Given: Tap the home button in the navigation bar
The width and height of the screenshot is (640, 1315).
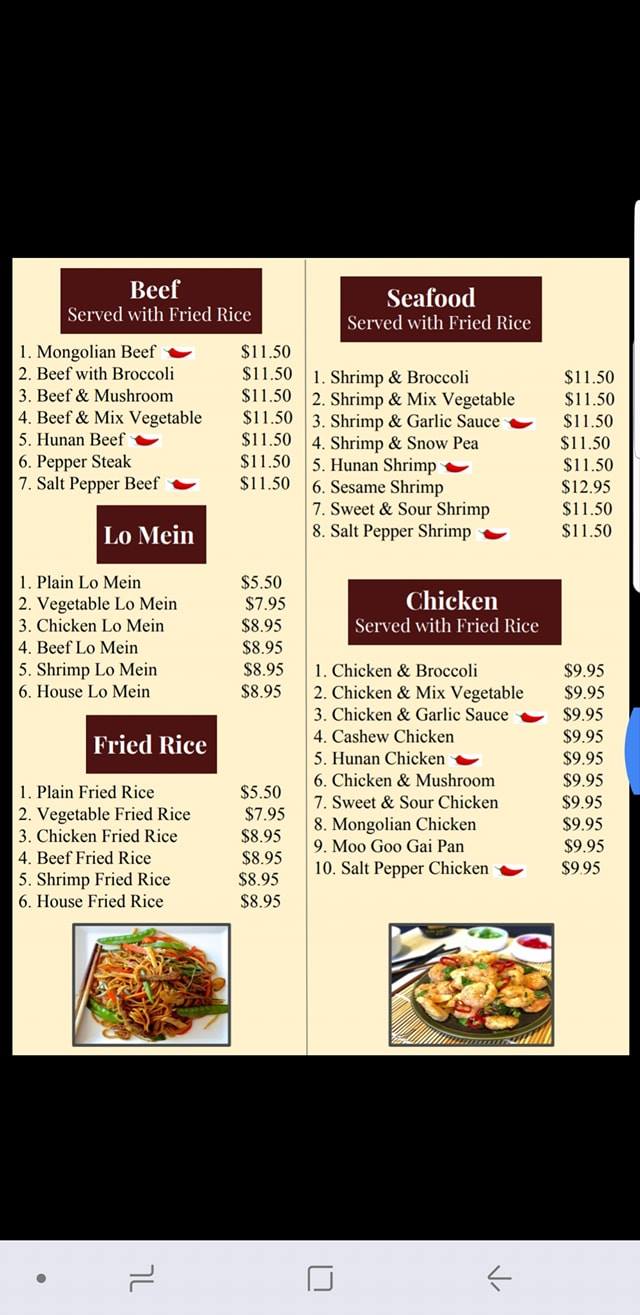Looking at the screenshot, I should 320,1277.
